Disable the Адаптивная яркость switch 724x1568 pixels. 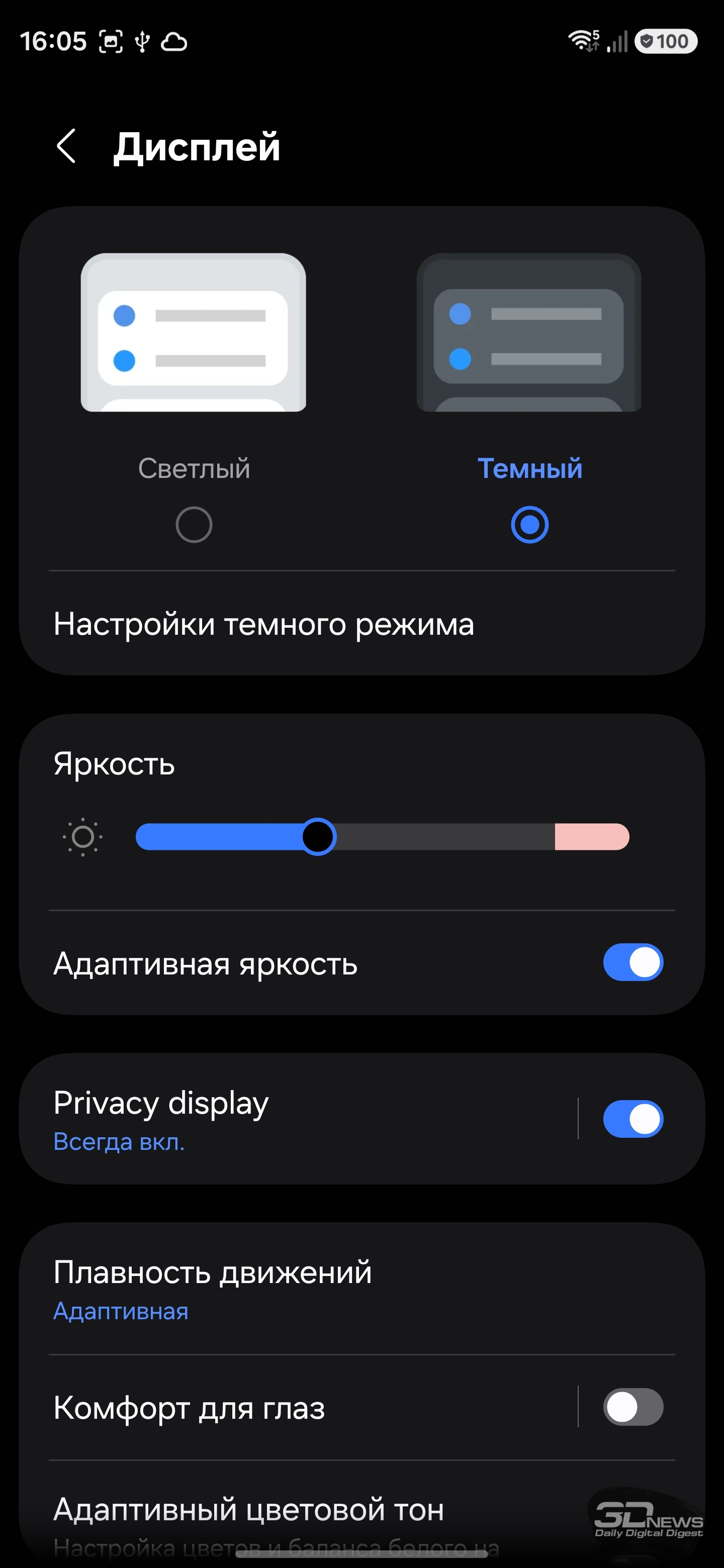pos(632,962)
